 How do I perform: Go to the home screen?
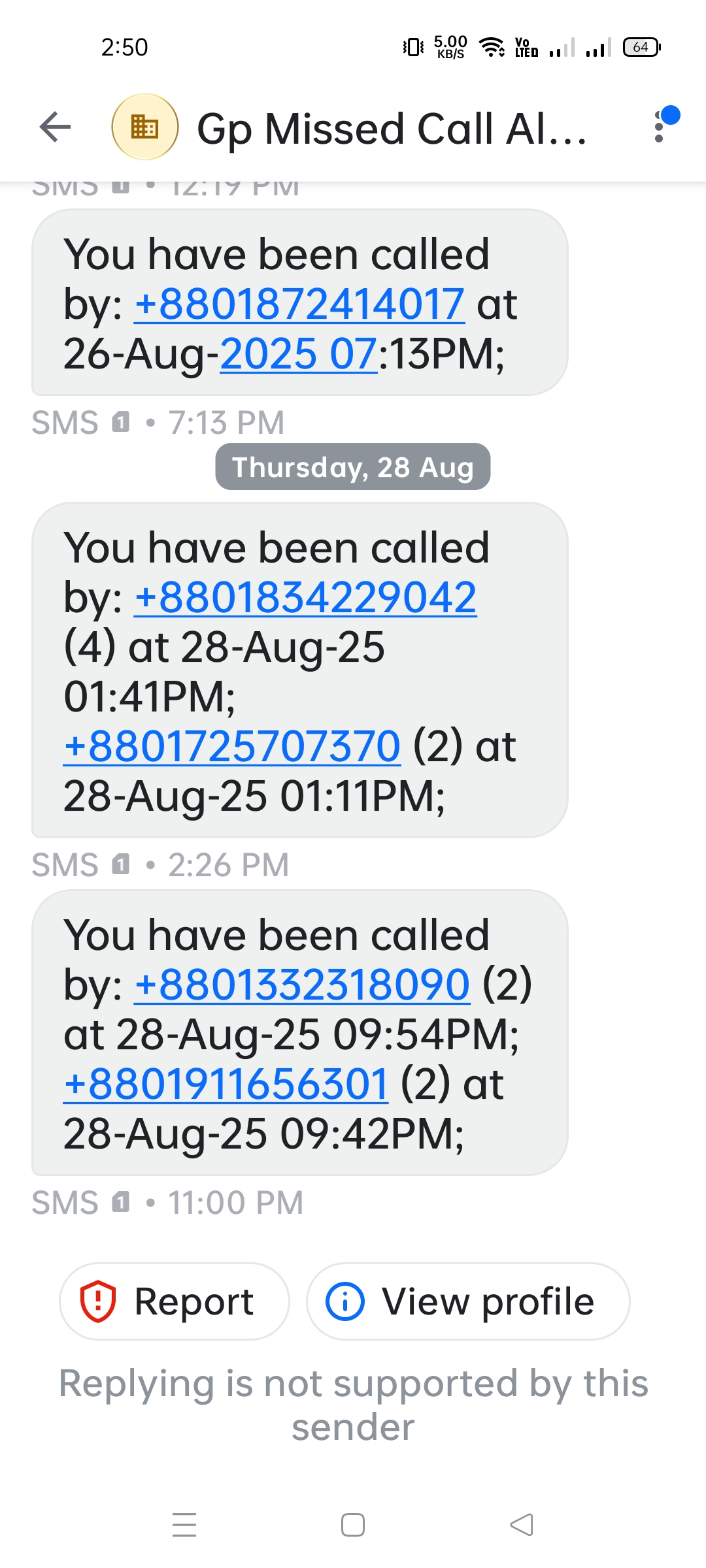[353, 1525]
